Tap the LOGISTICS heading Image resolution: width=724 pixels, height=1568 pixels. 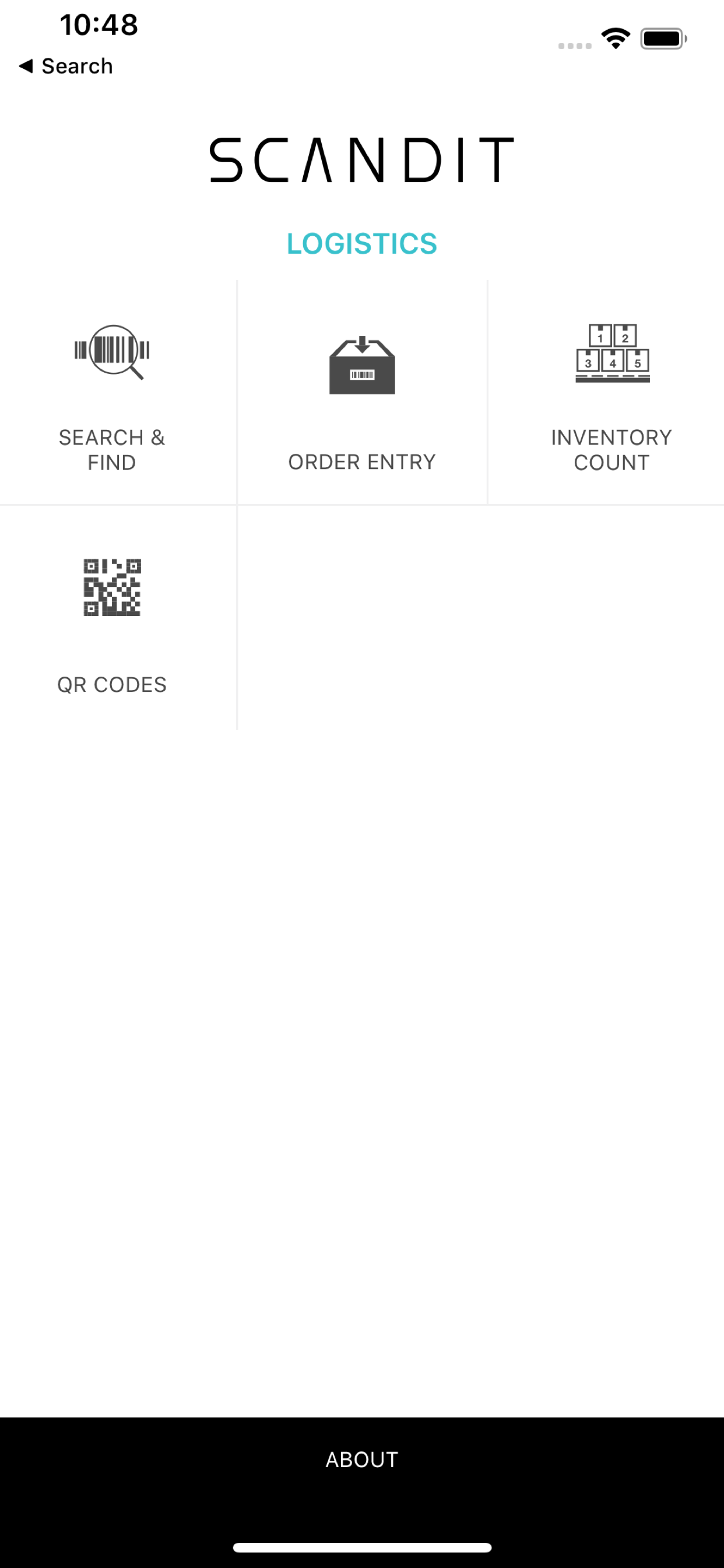pos(362,243)
